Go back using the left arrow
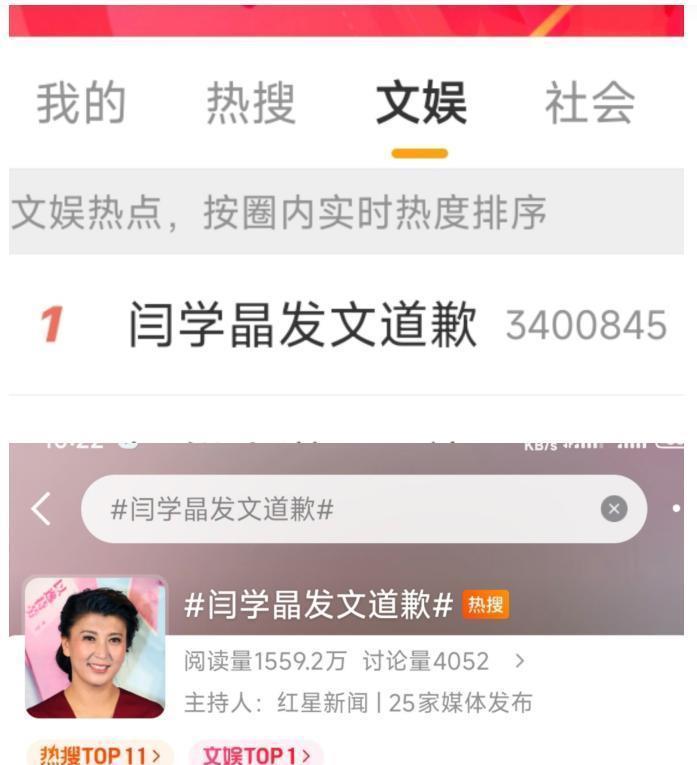Viewport: 697px width, 765px height. (41, 509)
